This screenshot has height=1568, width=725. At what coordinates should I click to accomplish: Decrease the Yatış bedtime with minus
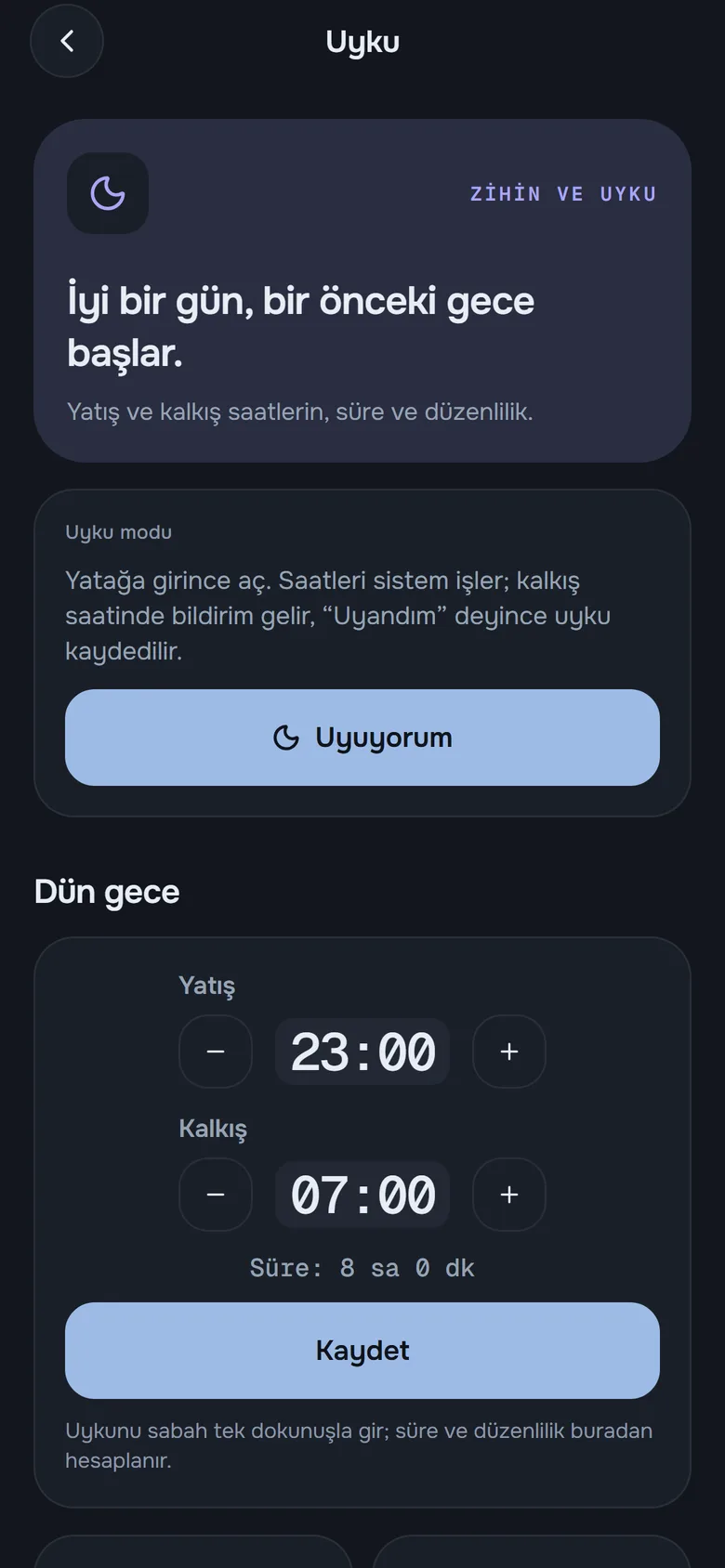point(216,1052)
